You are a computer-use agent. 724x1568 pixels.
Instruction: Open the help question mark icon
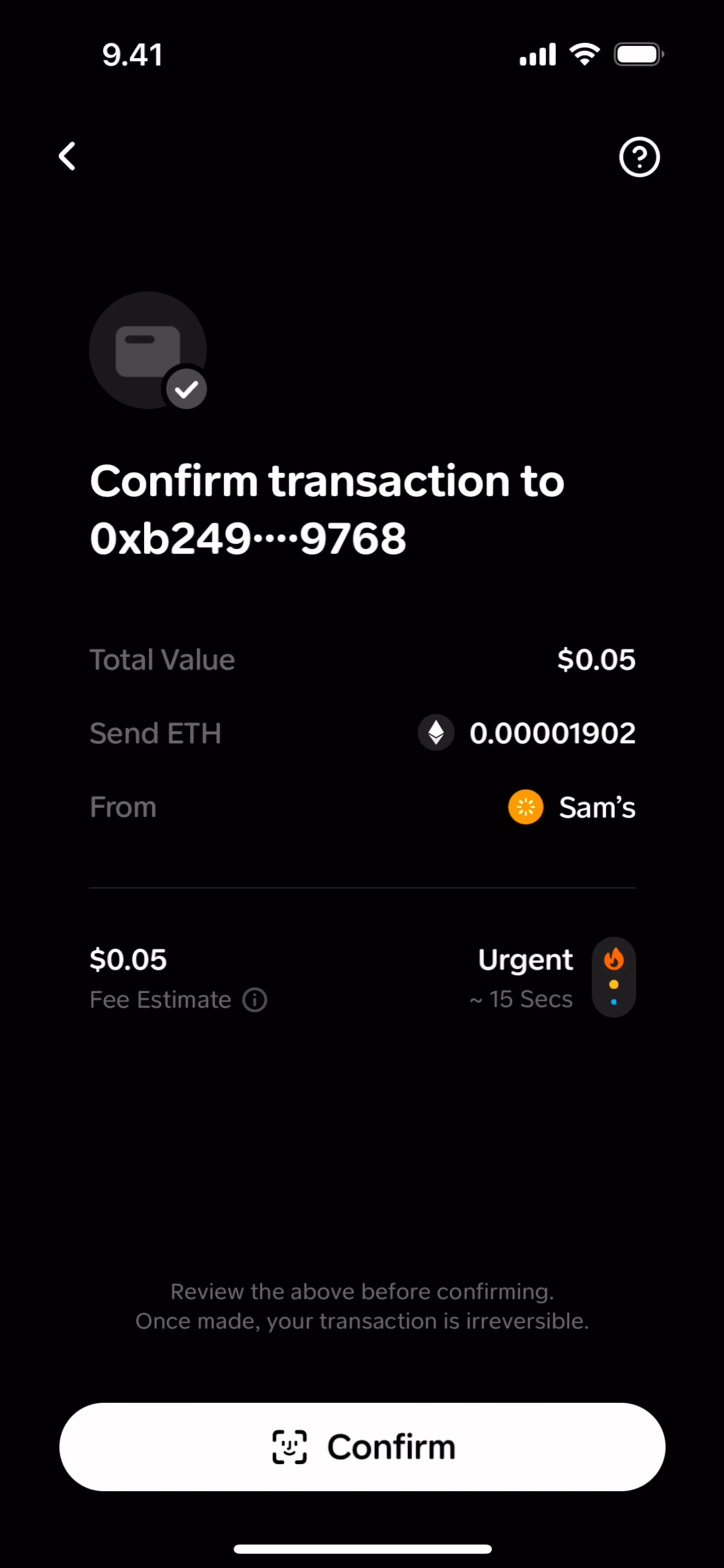[x=639, y=157]
